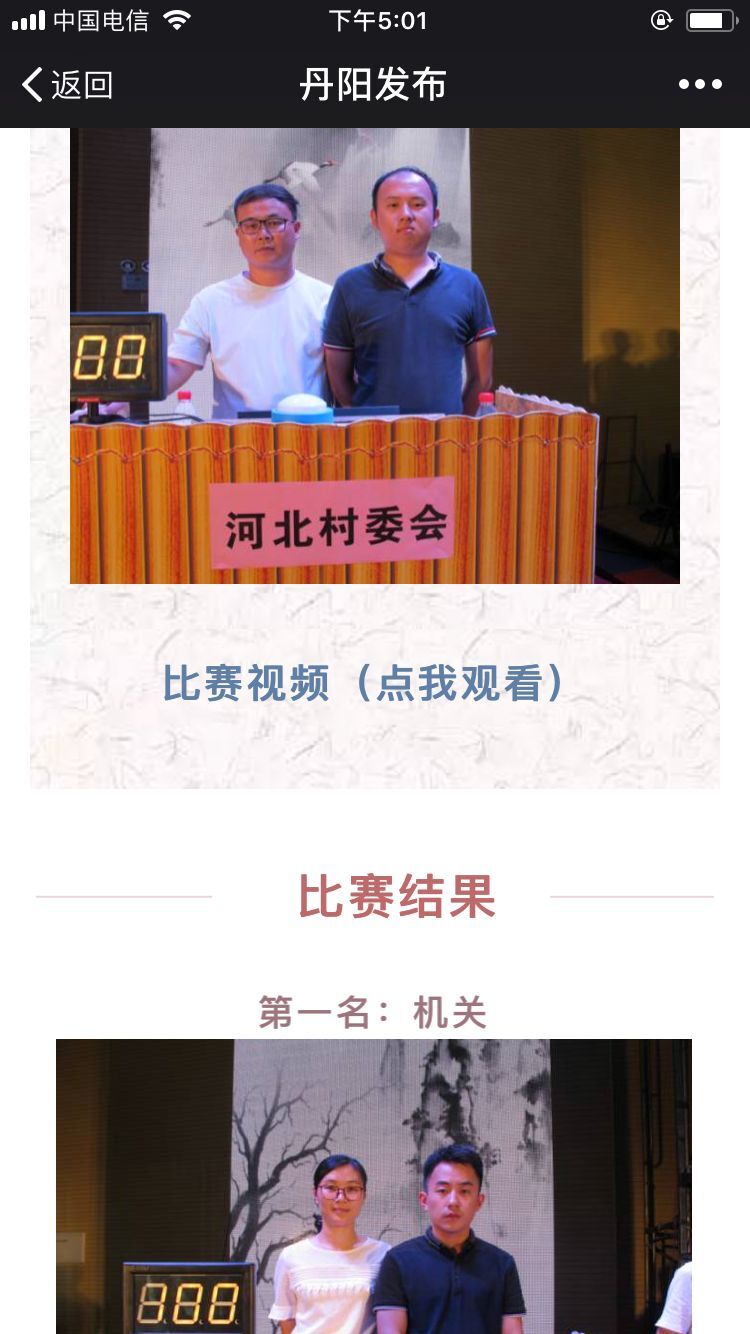Screen dimensions: 750x1334
Task: Open the 比赛视频（点我观看）link
Action: [365, 684]
